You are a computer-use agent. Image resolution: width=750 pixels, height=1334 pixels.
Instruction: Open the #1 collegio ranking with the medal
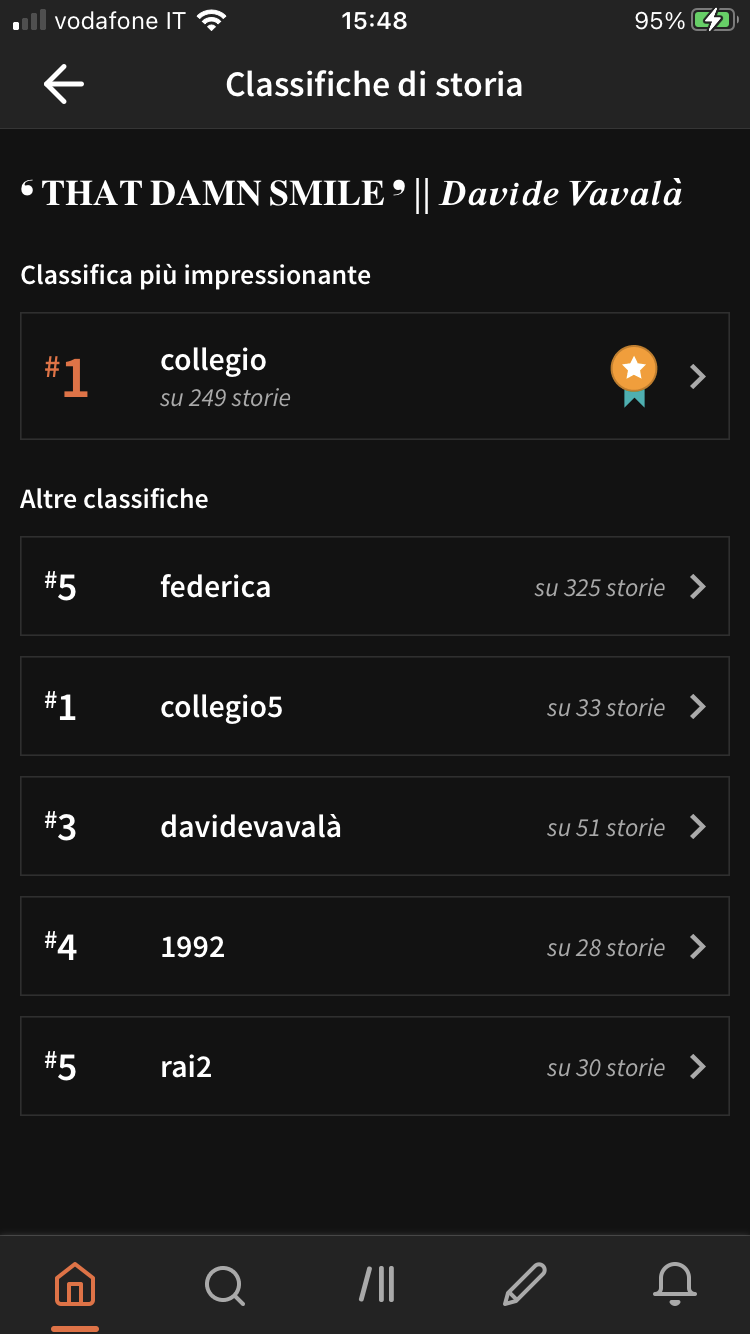coord(375,376)
